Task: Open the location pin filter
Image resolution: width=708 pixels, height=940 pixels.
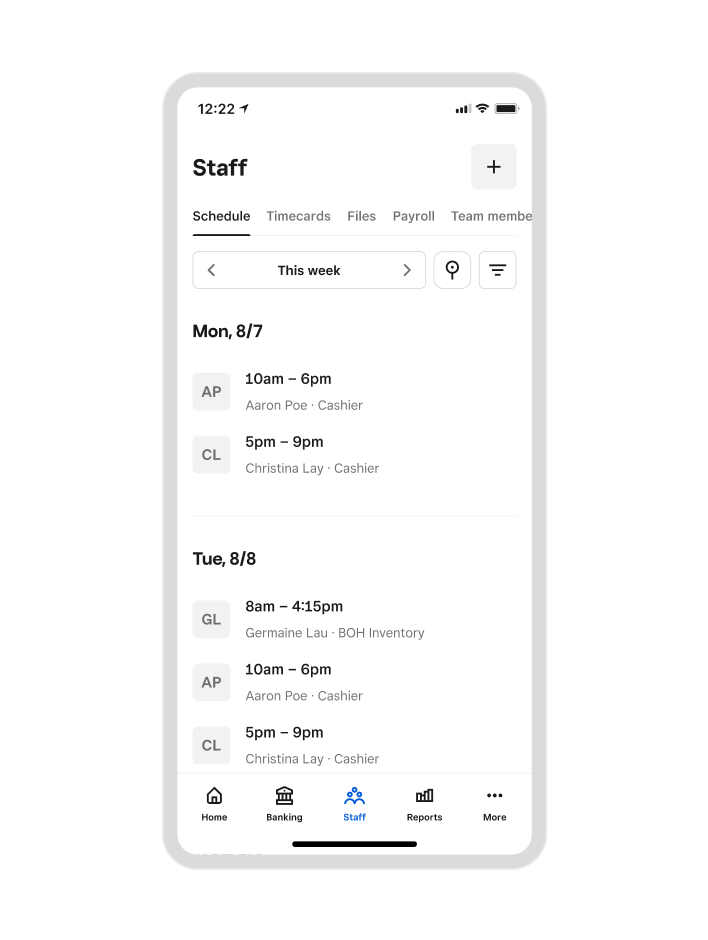Action: pyautogui.click(x=452, y=270)
